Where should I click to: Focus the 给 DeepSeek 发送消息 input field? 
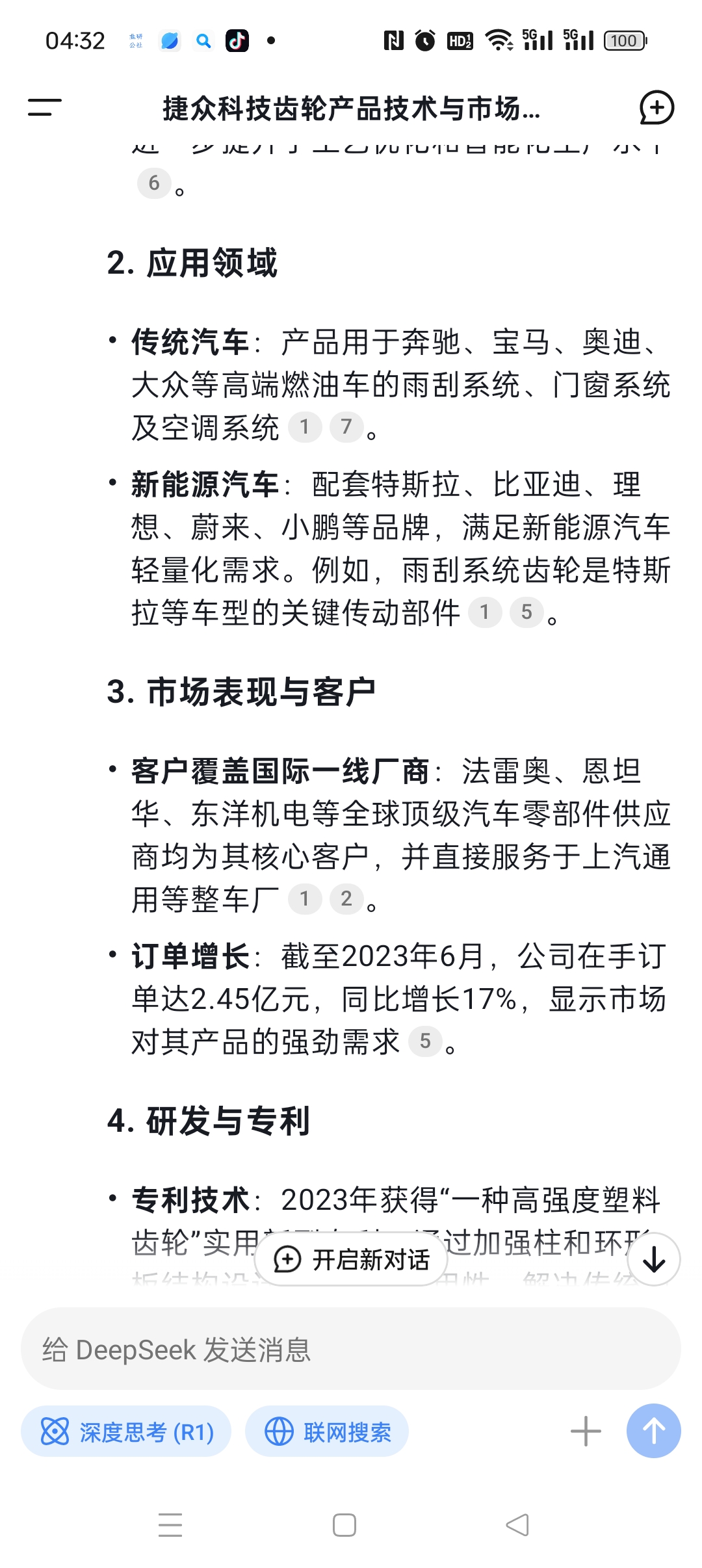351,1350
